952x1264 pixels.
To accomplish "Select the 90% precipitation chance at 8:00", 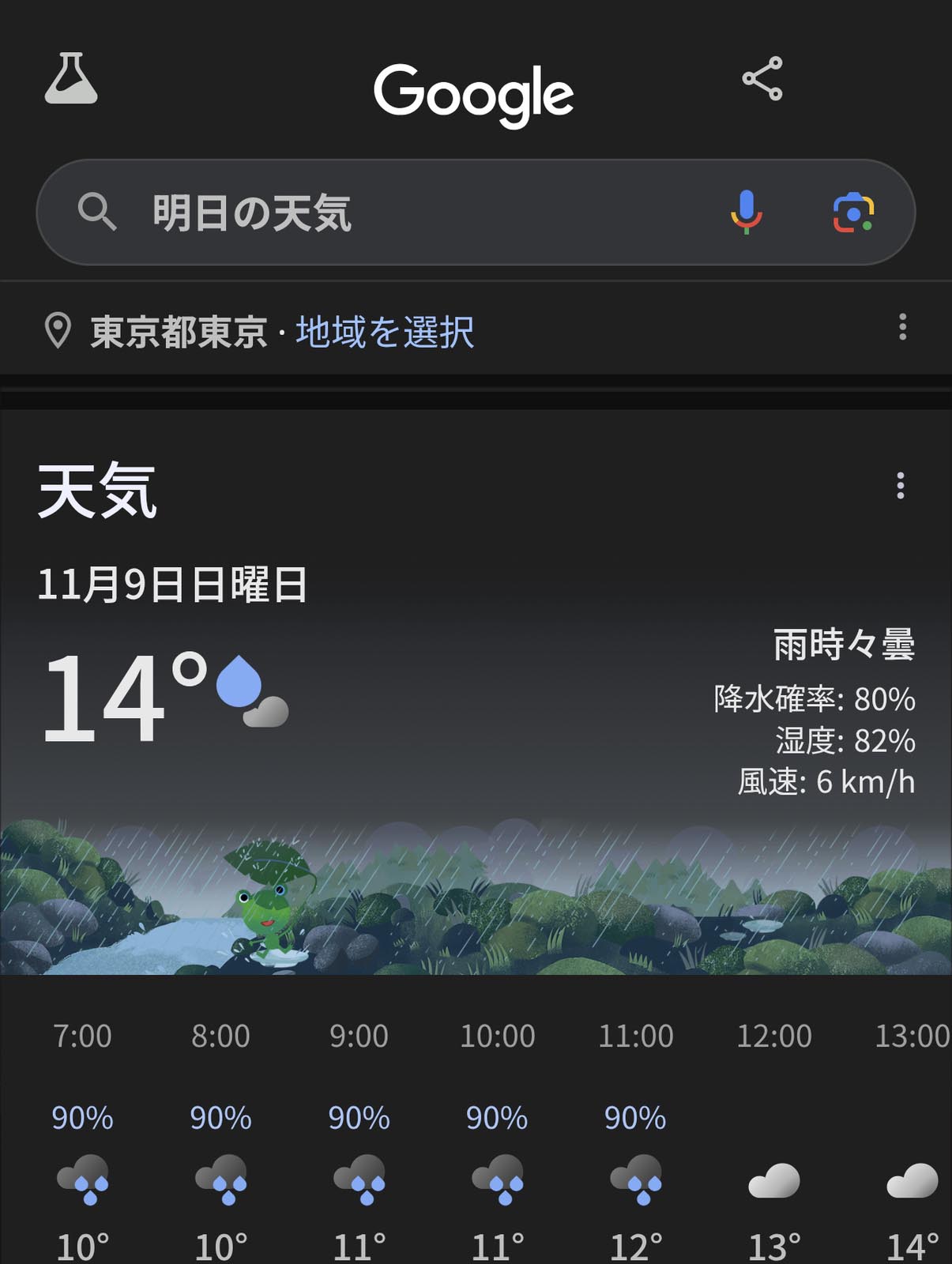I will (x=221, y=1117).
